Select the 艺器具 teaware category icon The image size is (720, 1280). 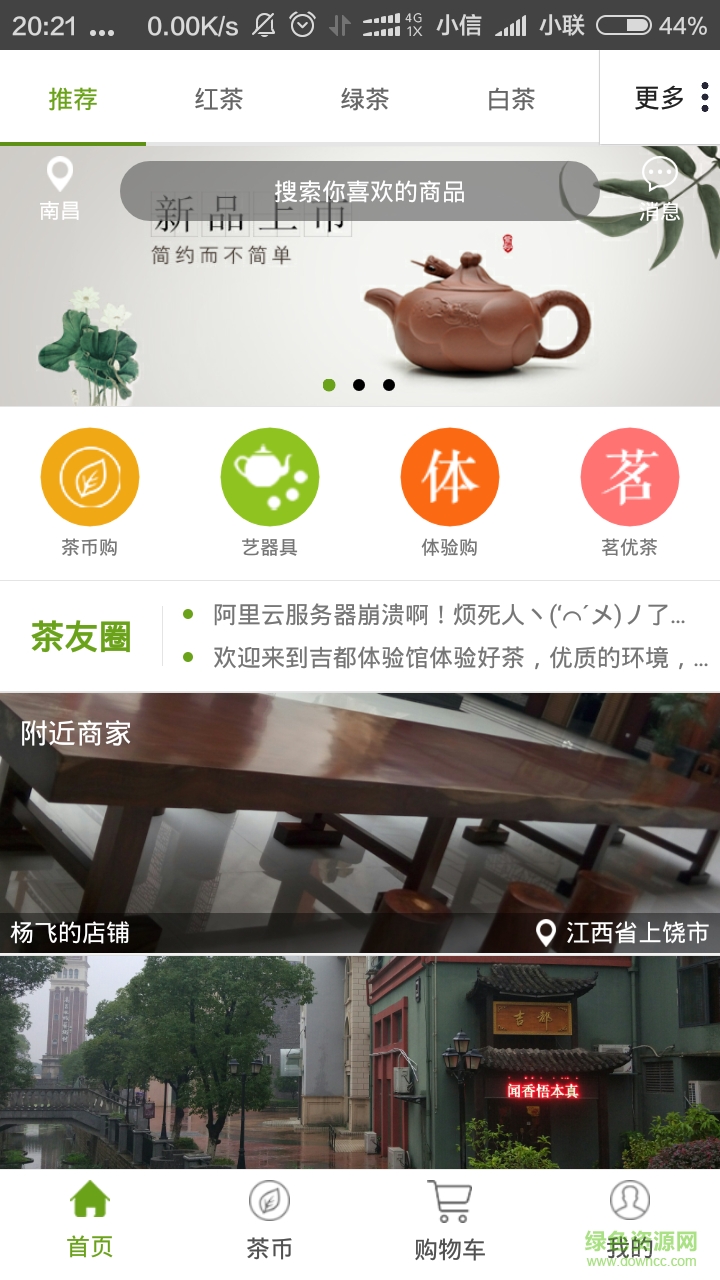click(269, 476)
